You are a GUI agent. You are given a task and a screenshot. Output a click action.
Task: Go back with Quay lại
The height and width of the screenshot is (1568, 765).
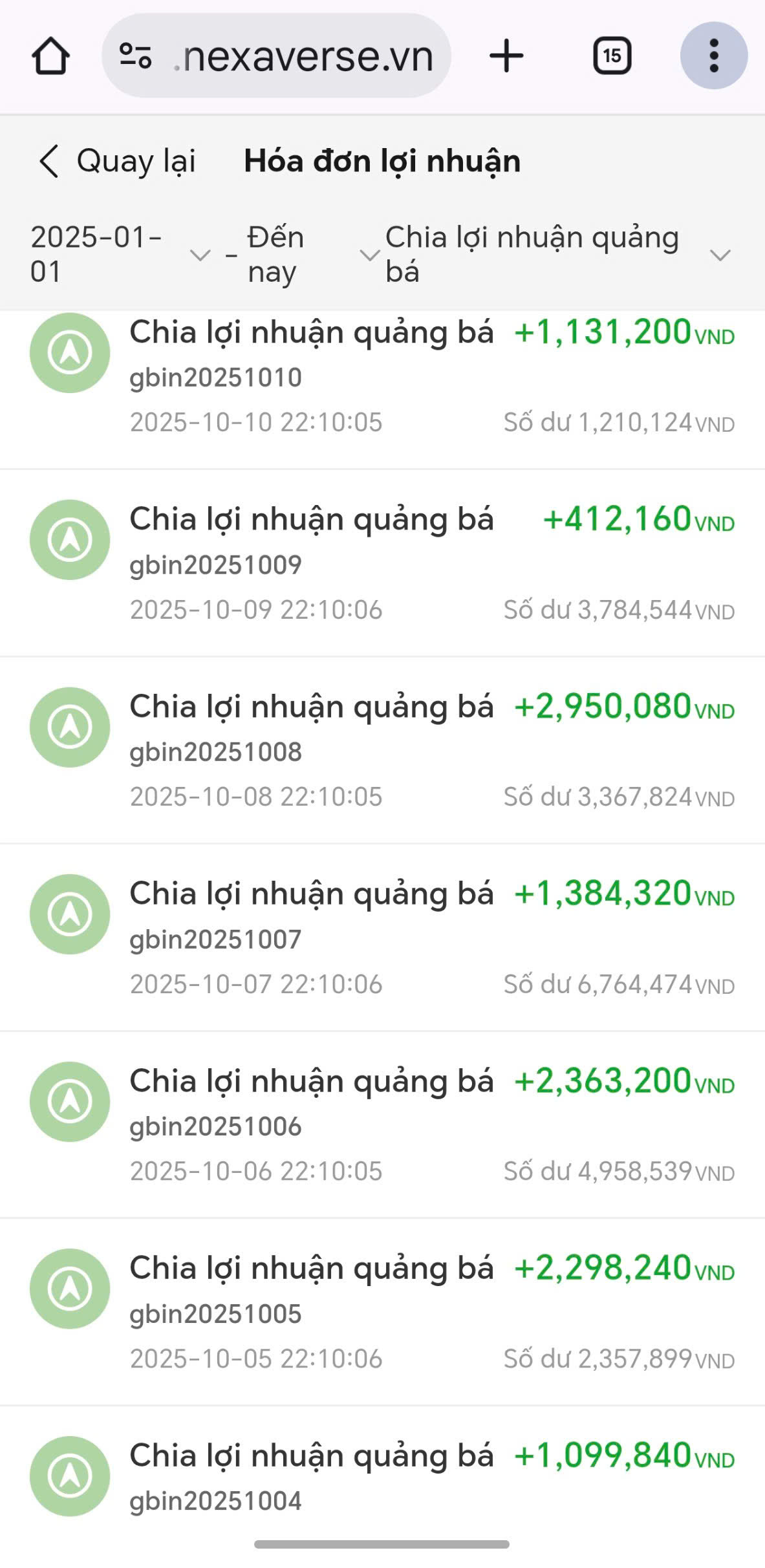point(117,161)
